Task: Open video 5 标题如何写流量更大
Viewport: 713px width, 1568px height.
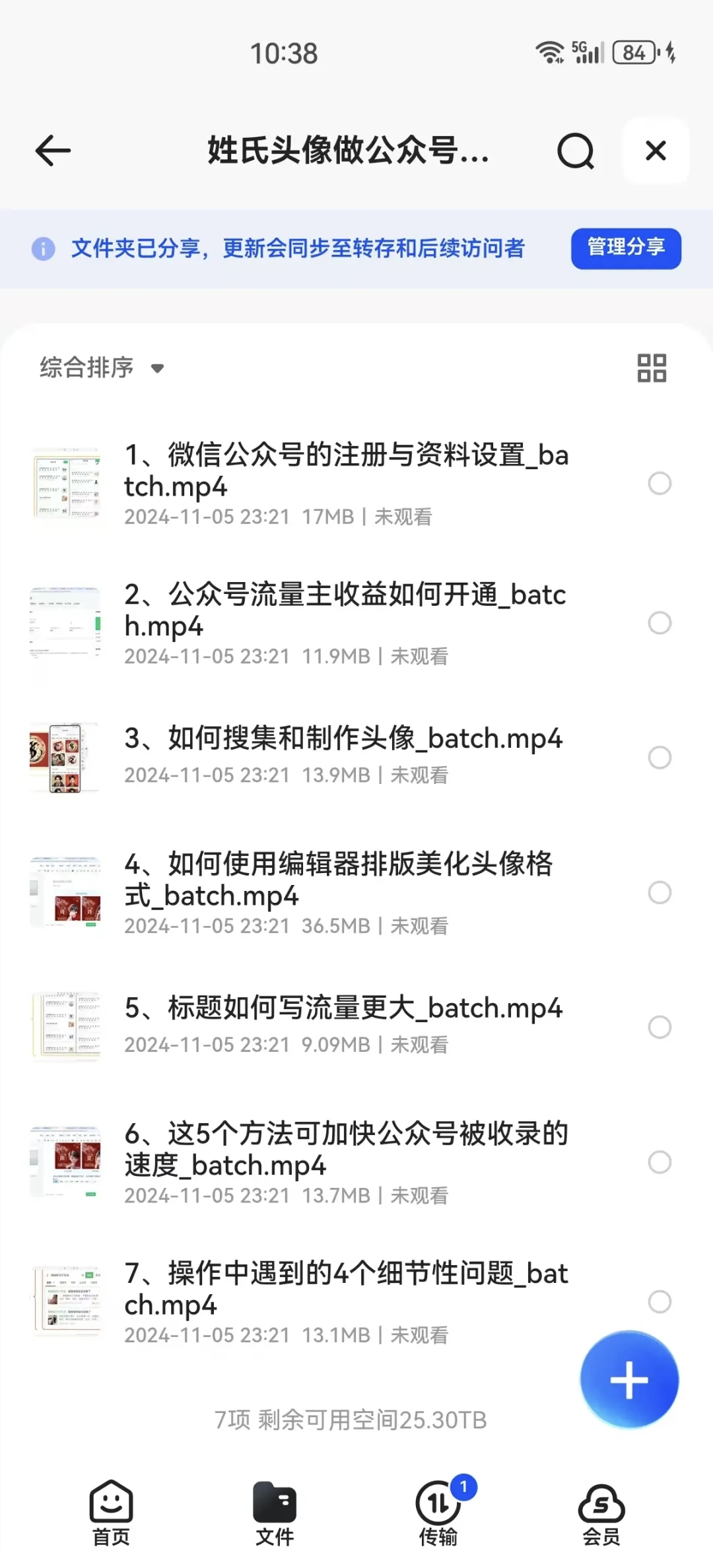Action: [343, 1008]
